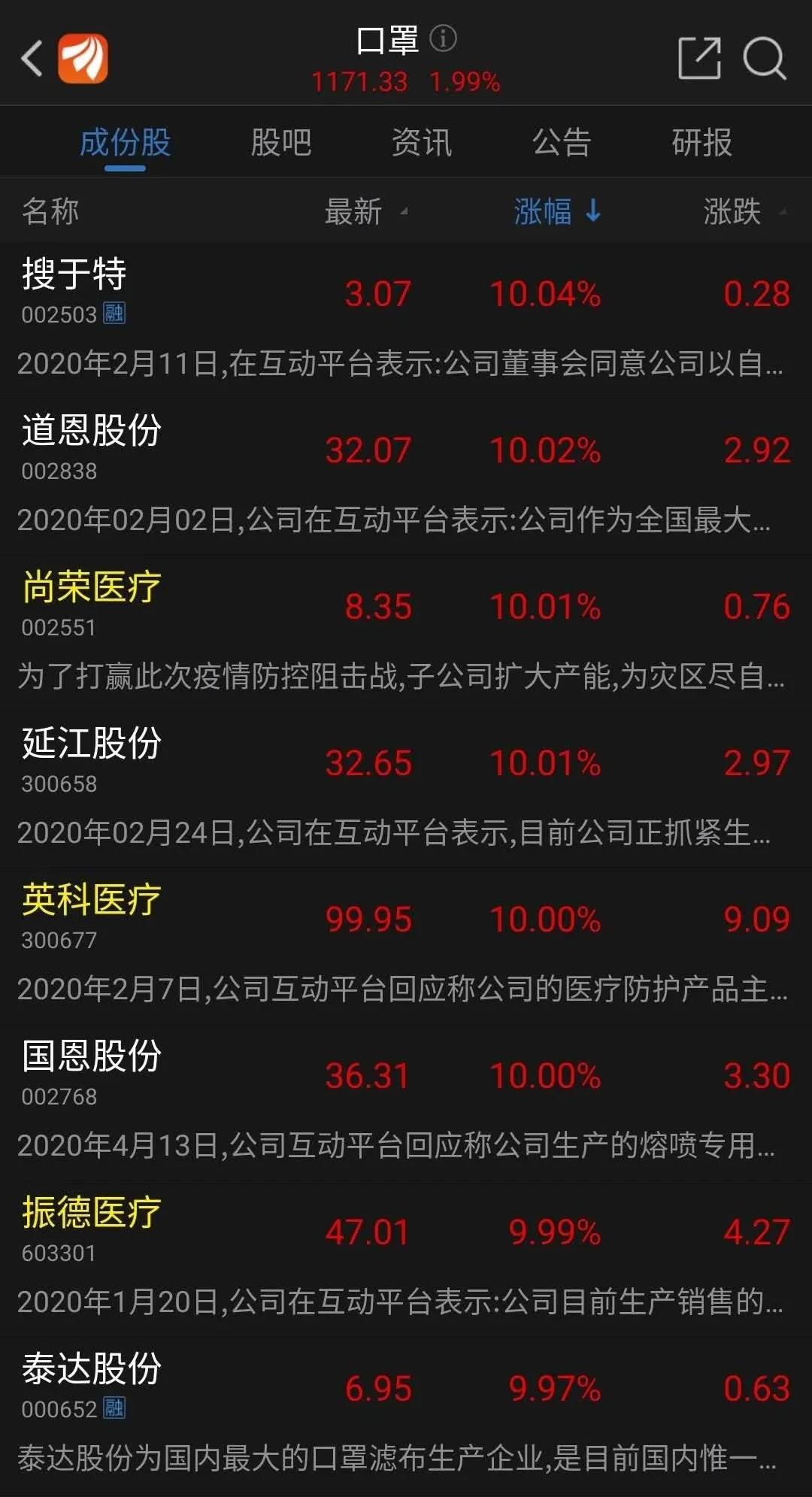View the 振德医疗 stock row
Screen dimensions: 812x1497
coord(92,1213)
